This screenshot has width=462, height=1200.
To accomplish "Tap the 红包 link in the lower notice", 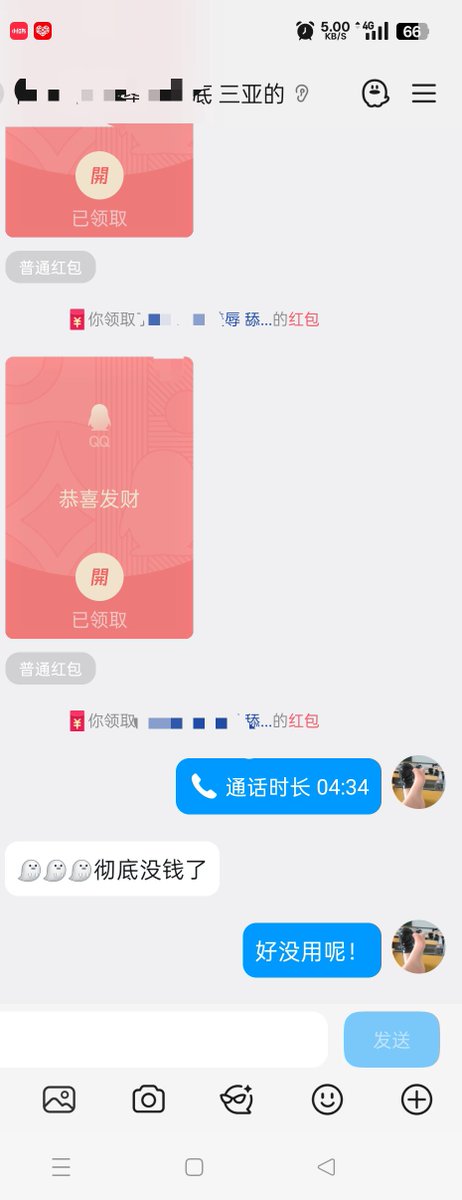I will [304, 720].
